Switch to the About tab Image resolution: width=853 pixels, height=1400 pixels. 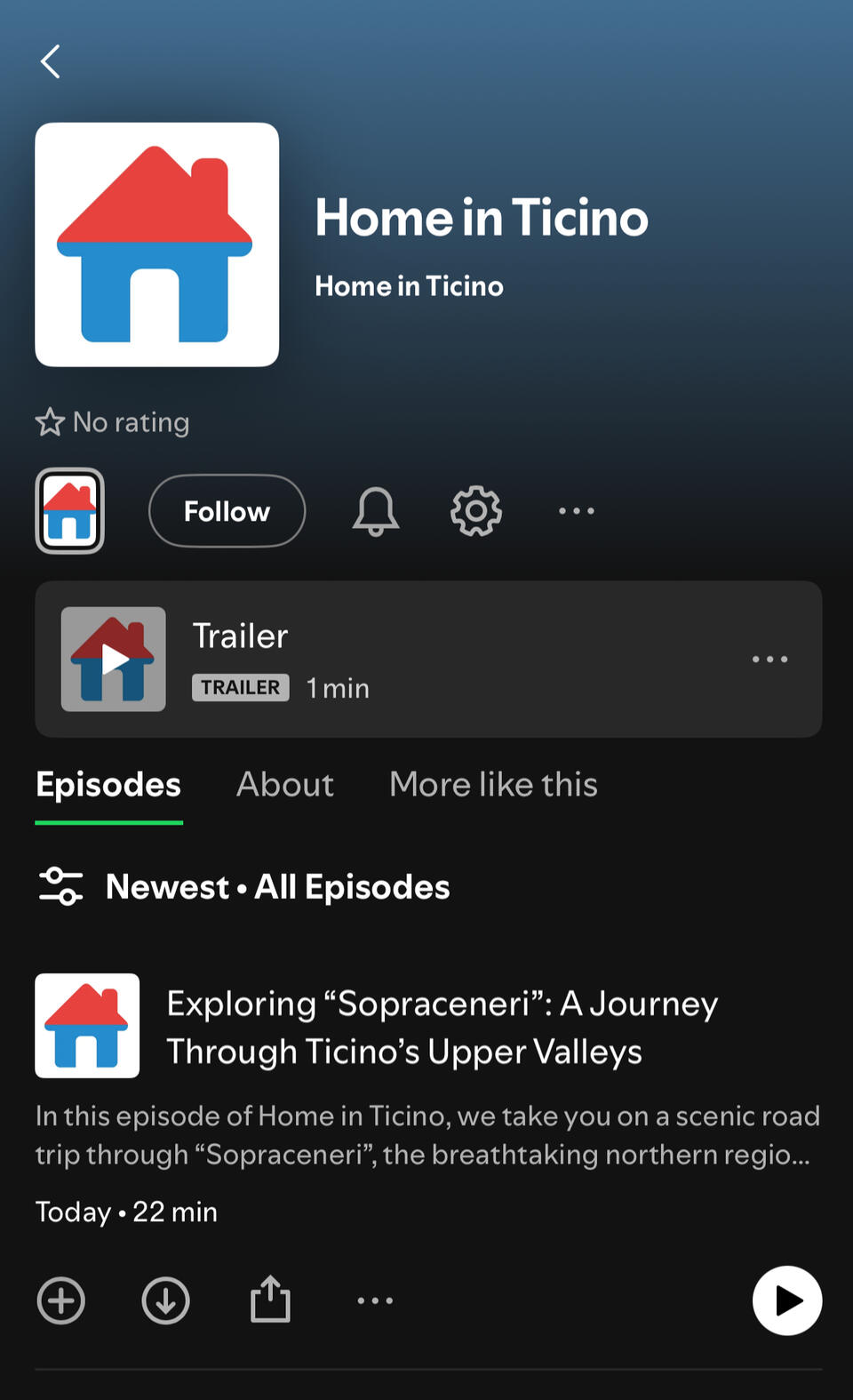click(284, 785)
